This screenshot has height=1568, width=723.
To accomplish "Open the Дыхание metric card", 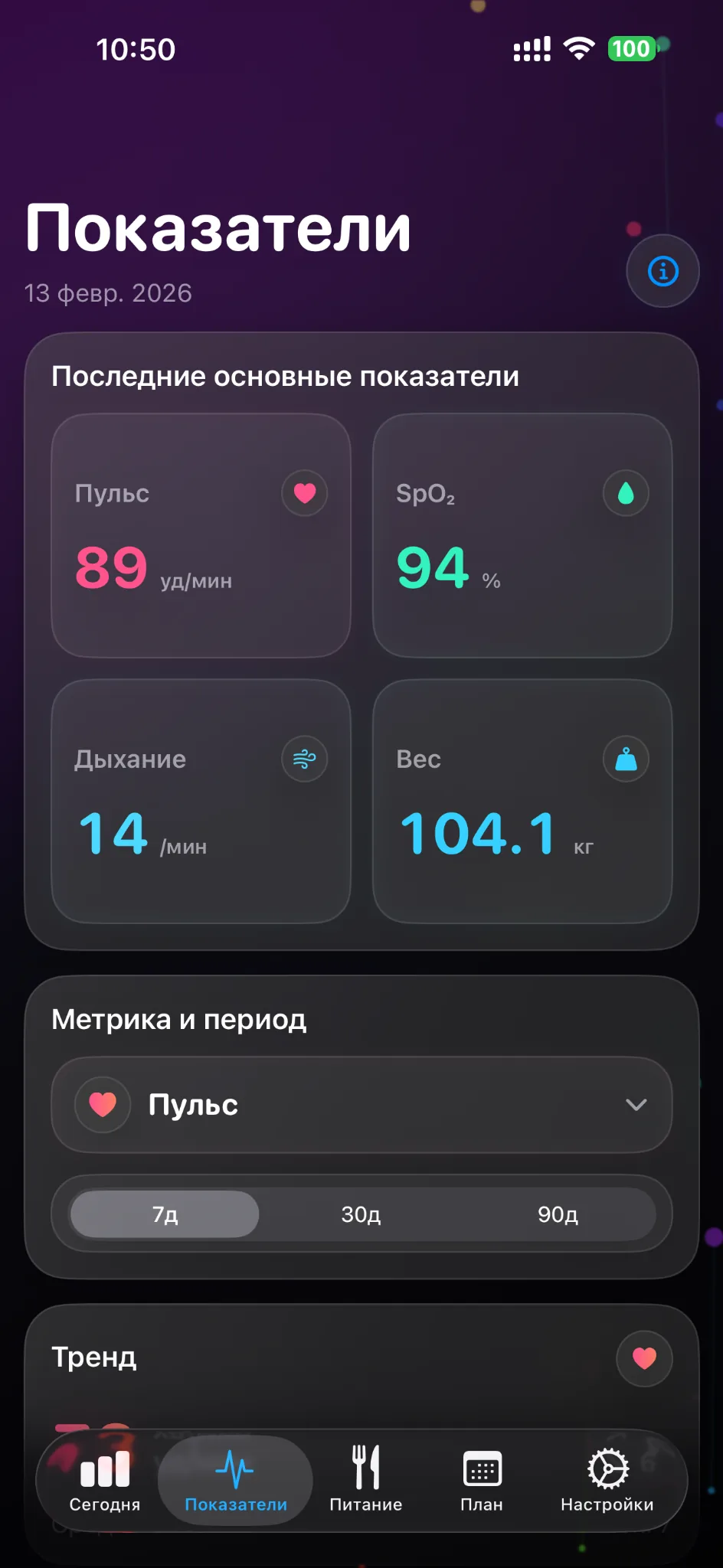I will coord(201,801).
